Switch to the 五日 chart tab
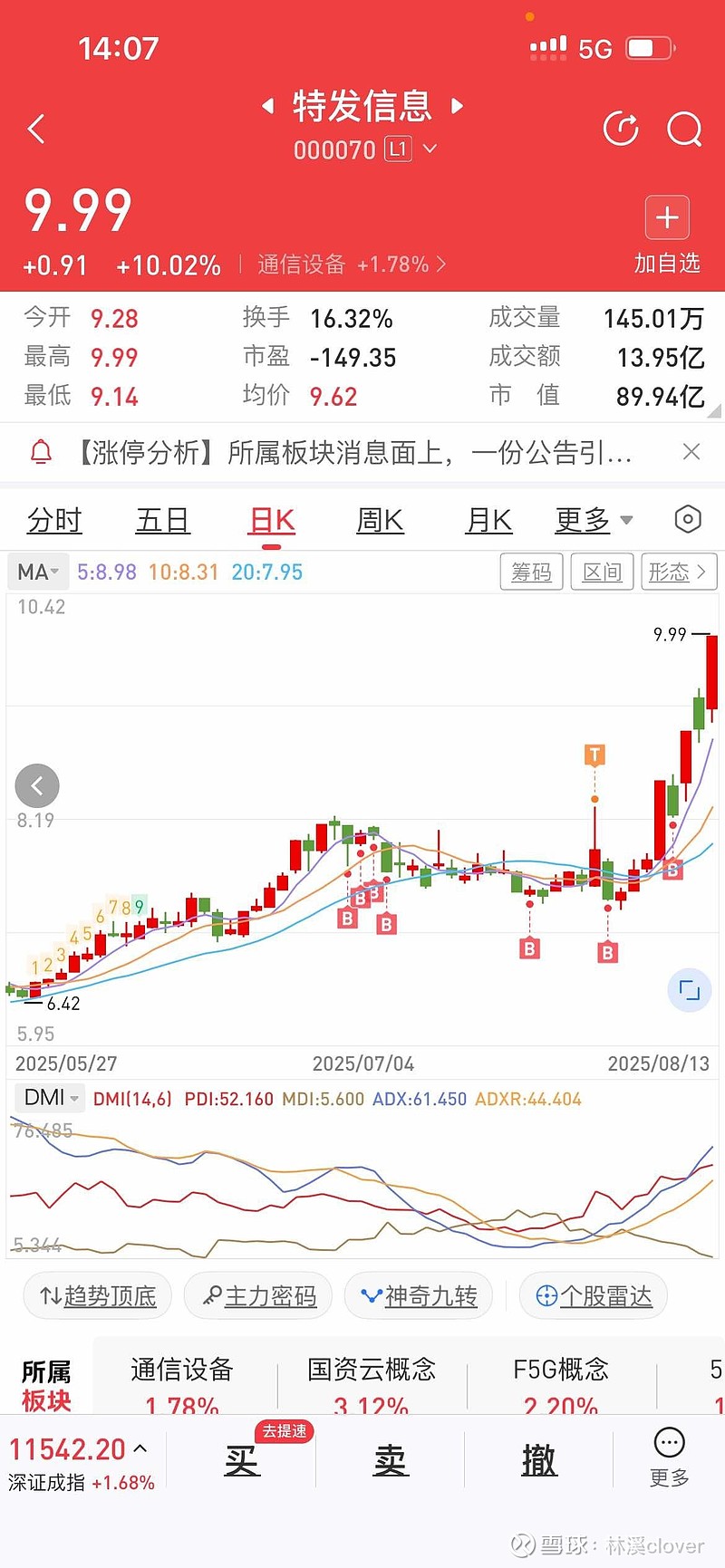The image size is (725, 1568). (x=163, y=521)
